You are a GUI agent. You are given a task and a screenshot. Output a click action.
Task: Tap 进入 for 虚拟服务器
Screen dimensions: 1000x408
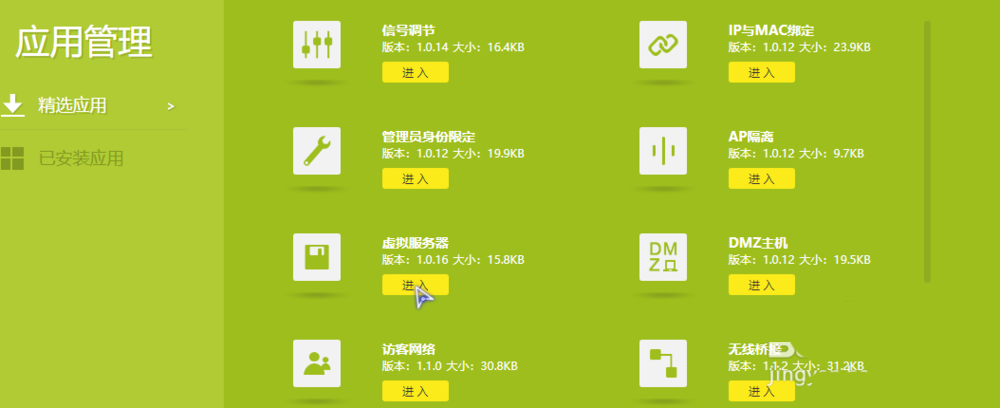tap(415, 285)
